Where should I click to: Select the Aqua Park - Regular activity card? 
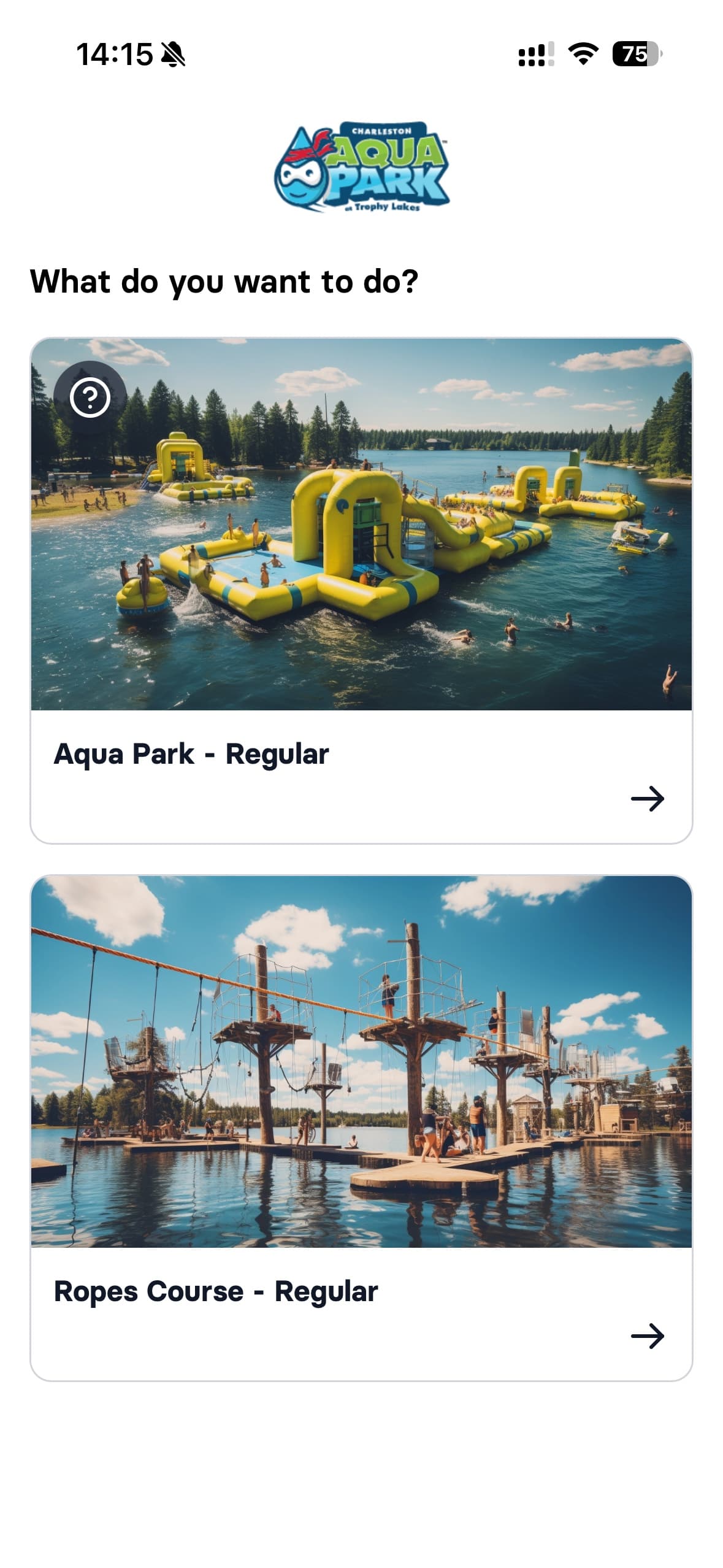(362, 589)
